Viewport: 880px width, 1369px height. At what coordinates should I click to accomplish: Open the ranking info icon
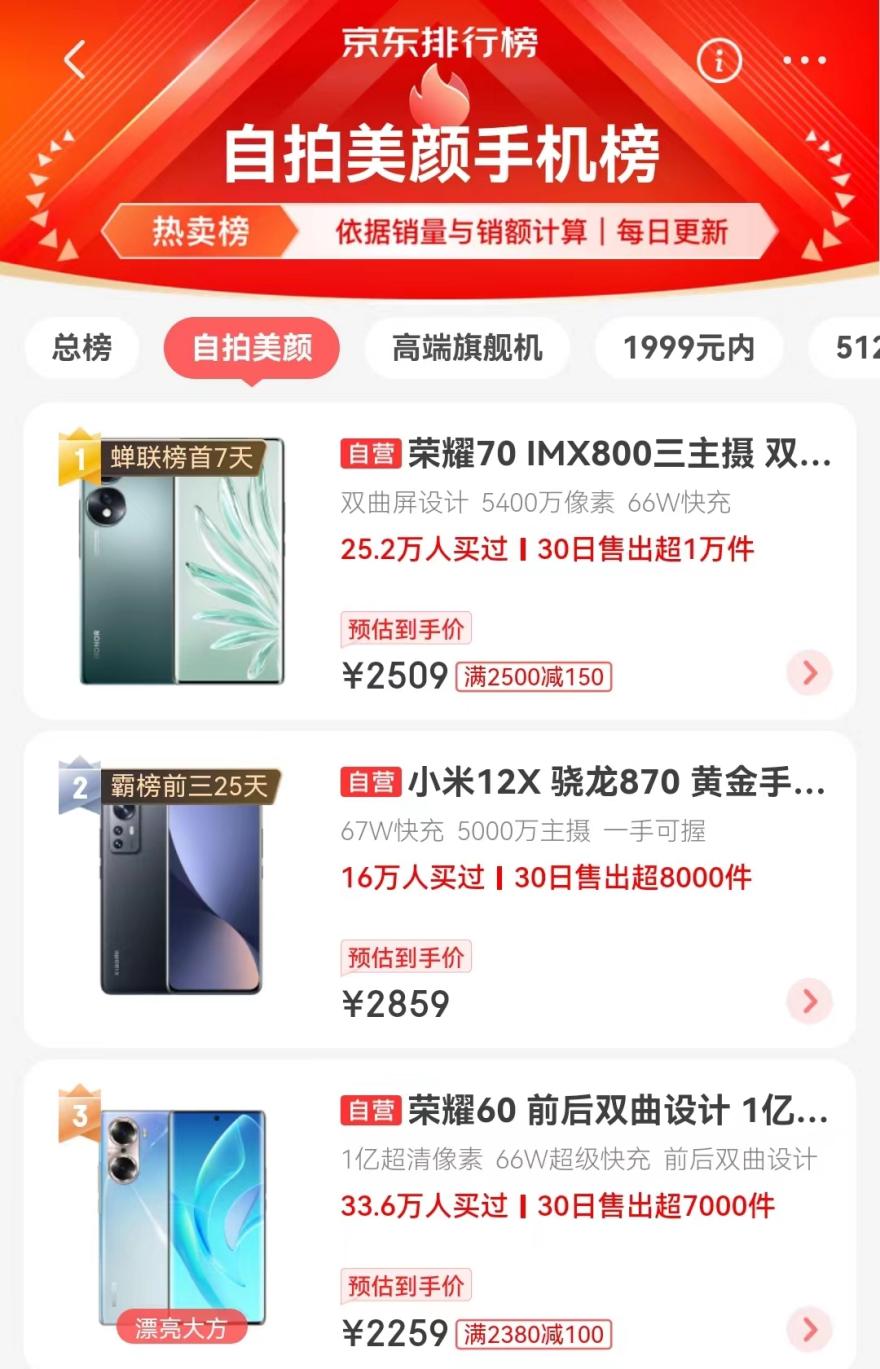coord(719,61)
